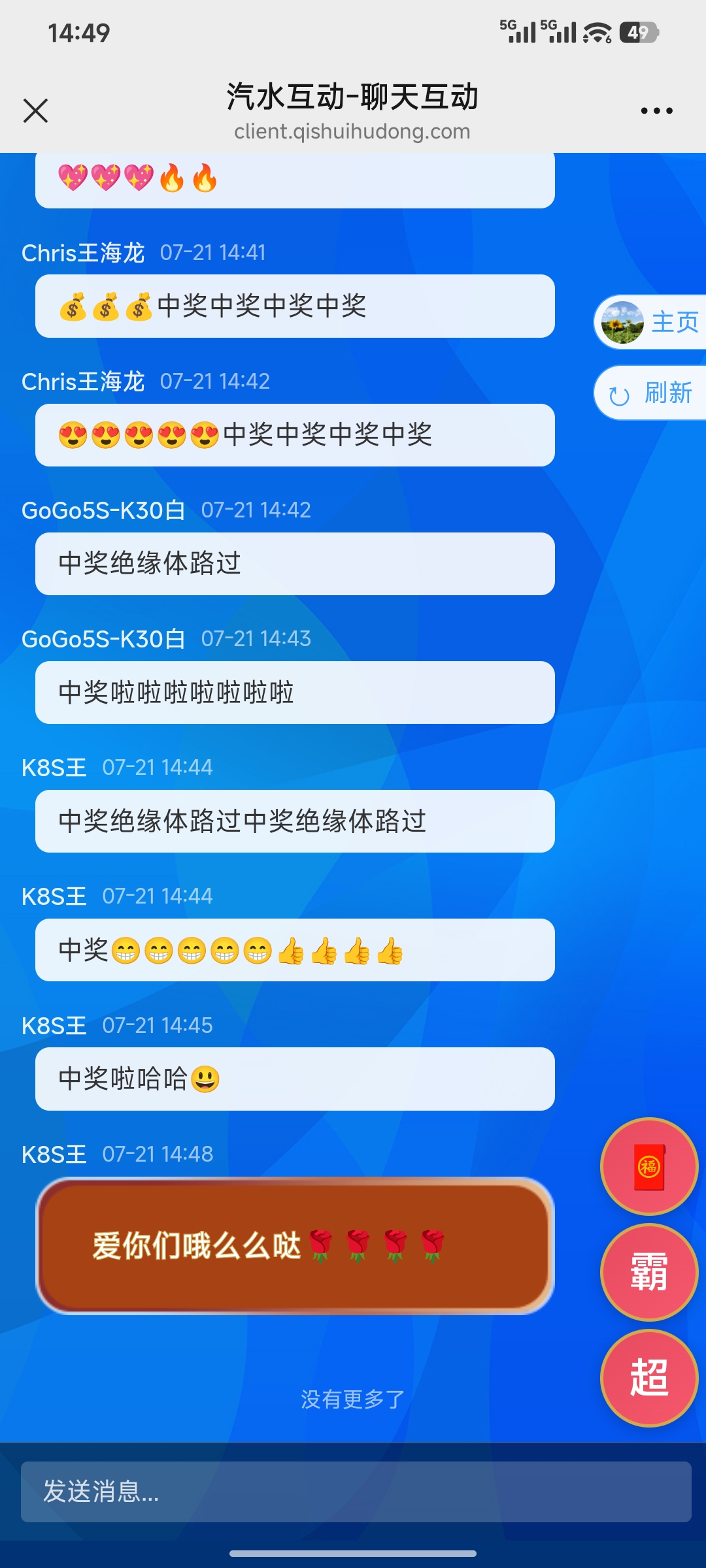Viewport: 706px width, 1568px height.
Task: Open the three-dot overflow menu
Action: 656,110
